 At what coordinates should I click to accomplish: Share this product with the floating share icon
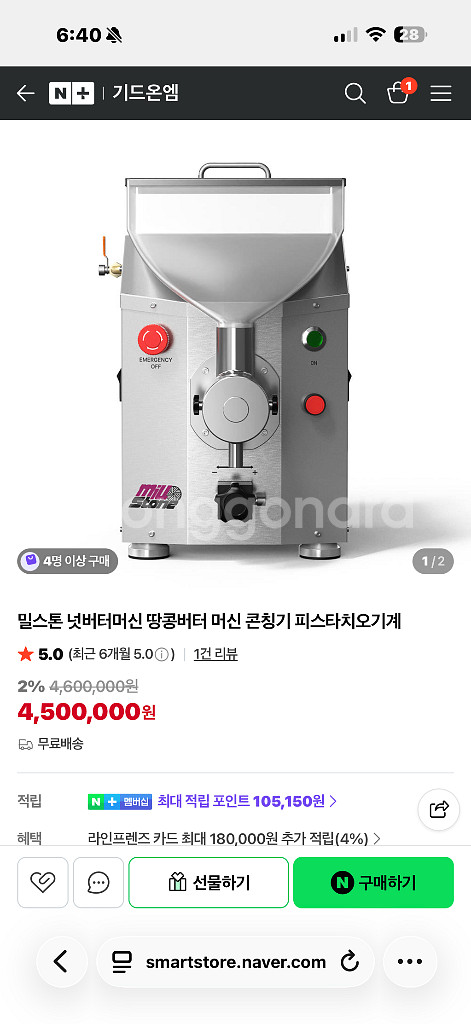[439, 810]
